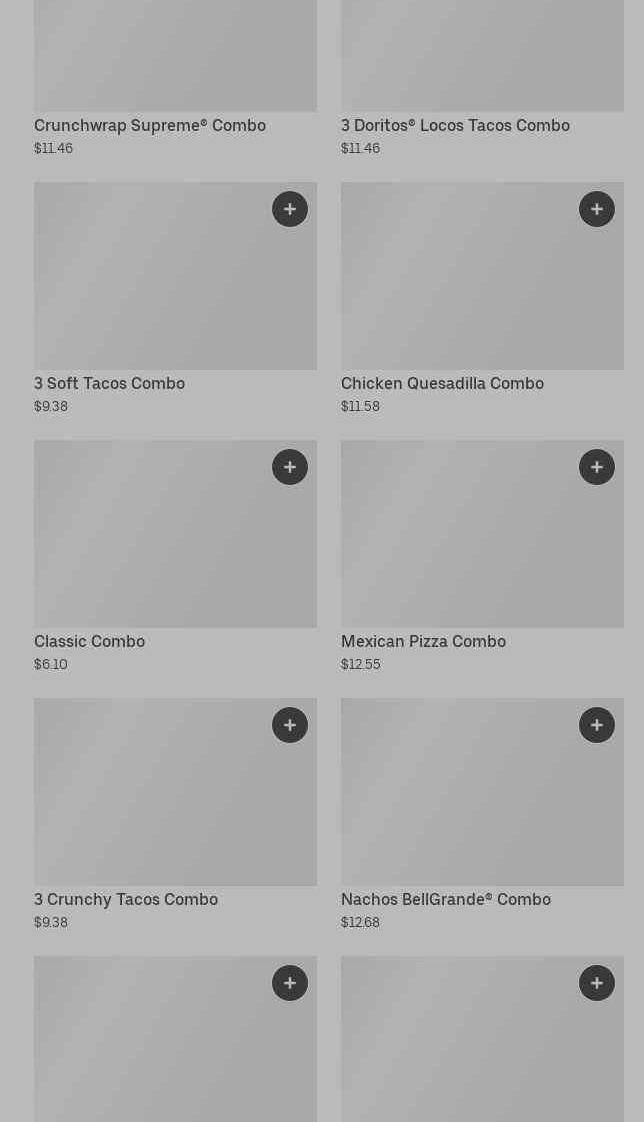
Task: Add Mexican Pizza Combo using plus button
Action: [x=597, y=467]
